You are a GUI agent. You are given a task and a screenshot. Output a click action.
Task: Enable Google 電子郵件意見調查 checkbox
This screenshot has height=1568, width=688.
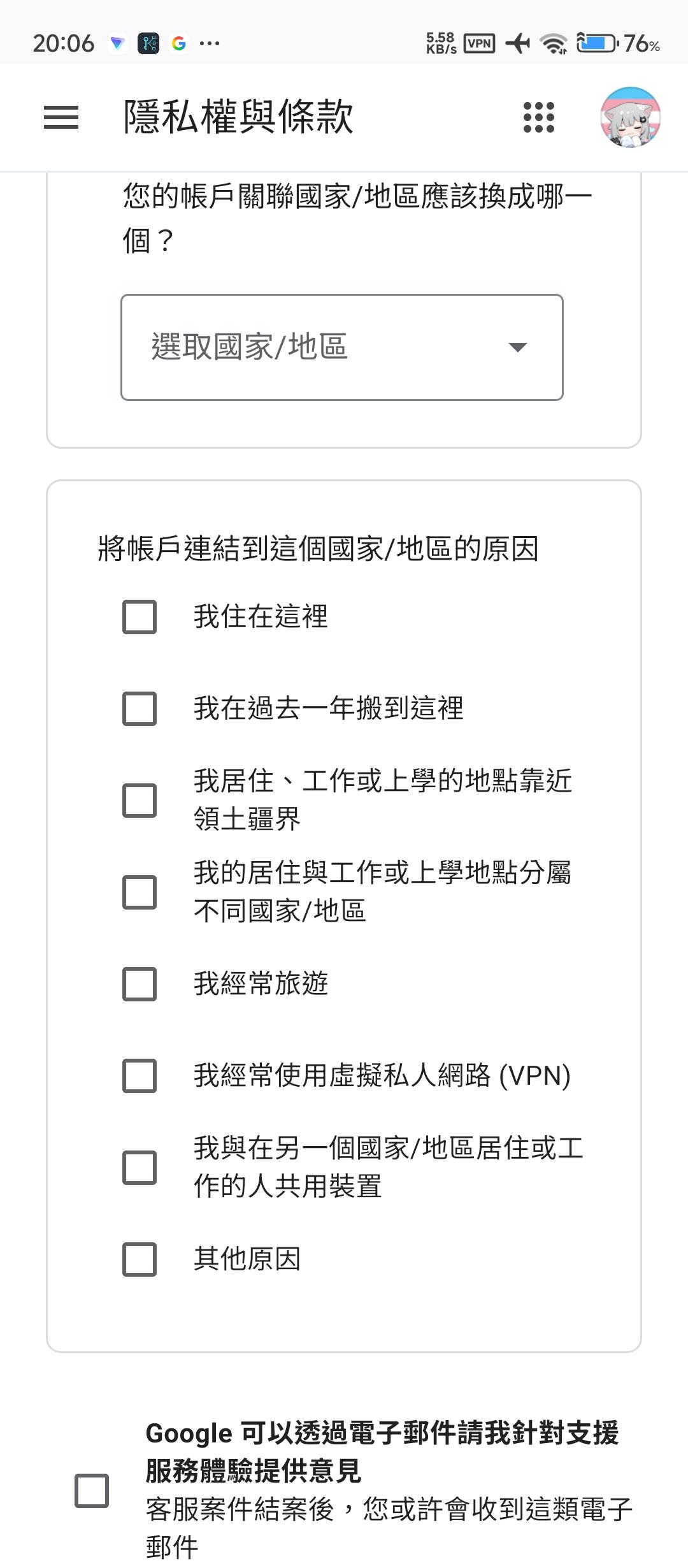pos(92,1490)
